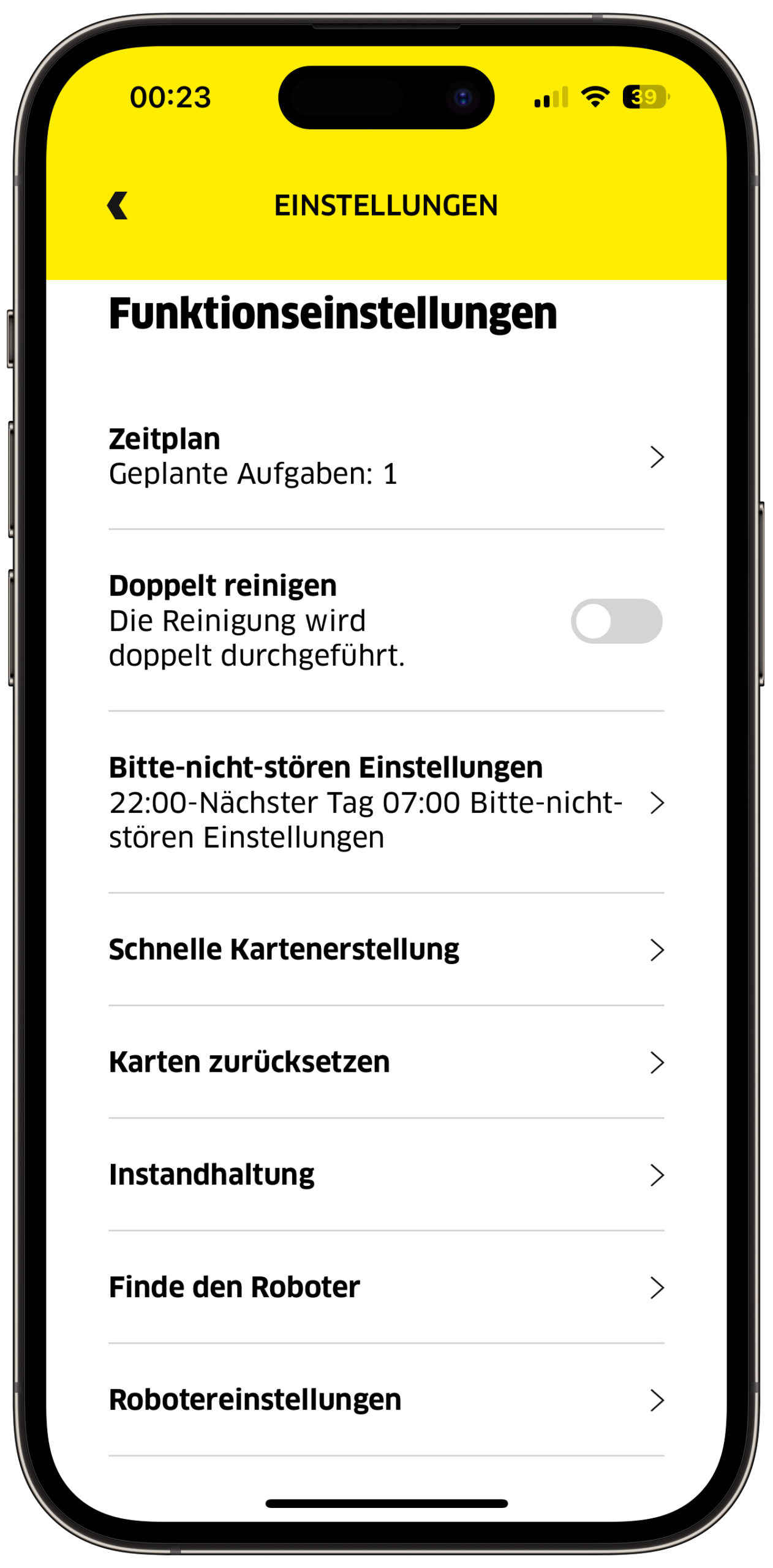Open the Zeitplan schedule settings
Viewport: 773px width, 1568px height.
[x=386, y=456]
